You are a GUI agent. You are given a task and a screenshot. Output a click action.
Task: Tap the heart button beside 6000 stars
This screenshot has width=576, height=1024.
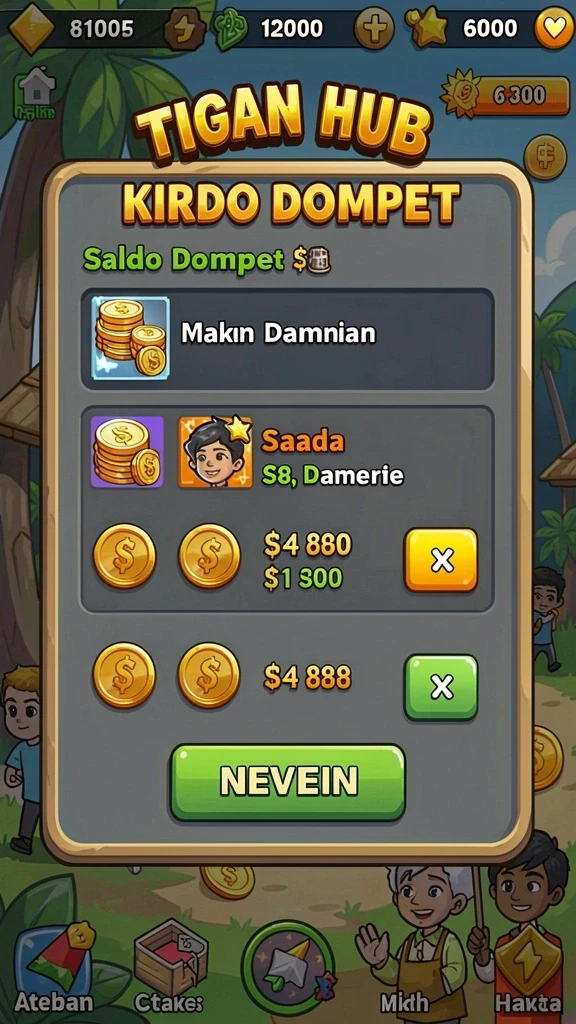tap(554, 29)
